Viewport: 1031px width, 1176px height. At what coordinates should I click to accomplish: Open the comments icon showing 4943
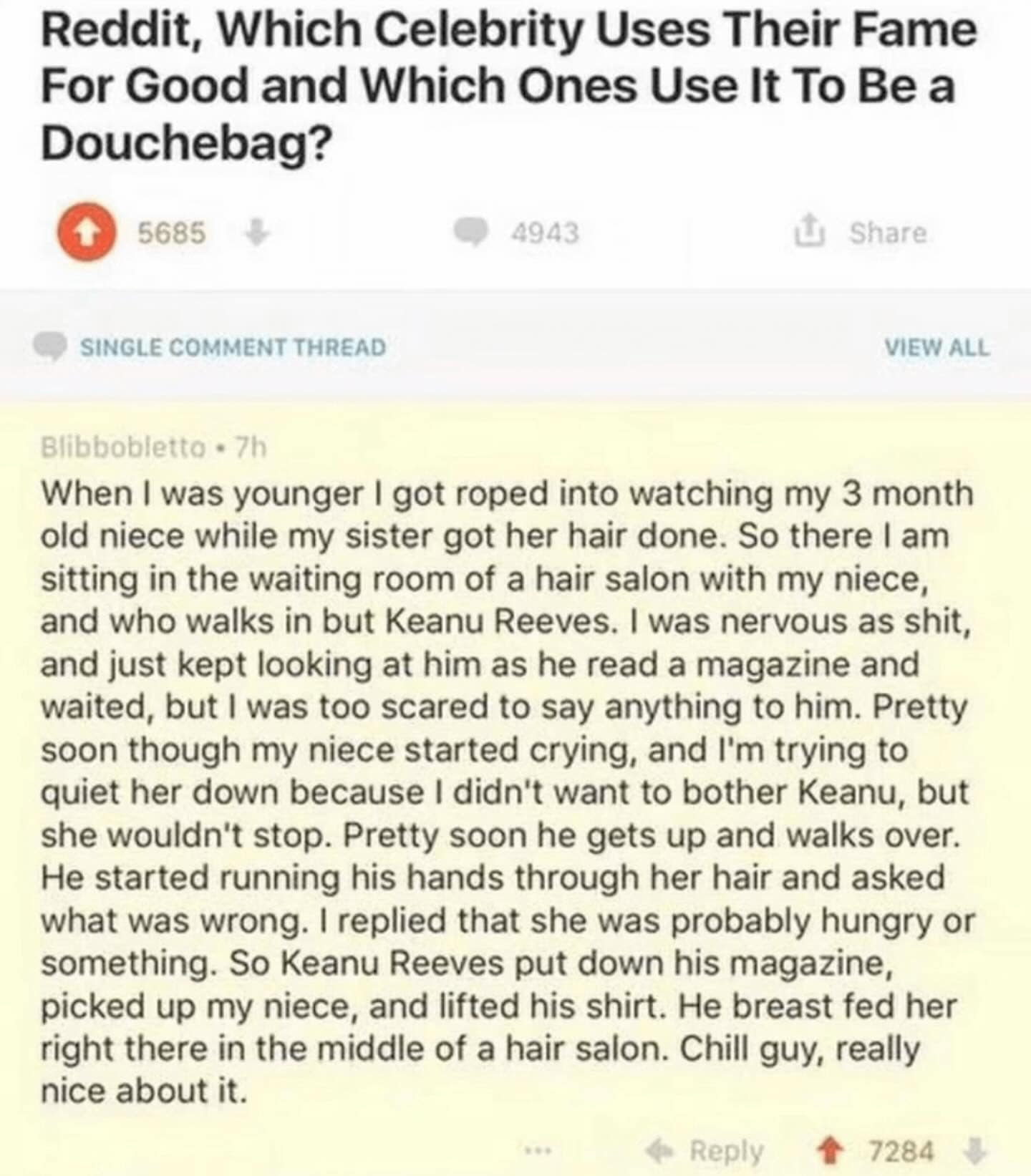(x=473, y=229)
